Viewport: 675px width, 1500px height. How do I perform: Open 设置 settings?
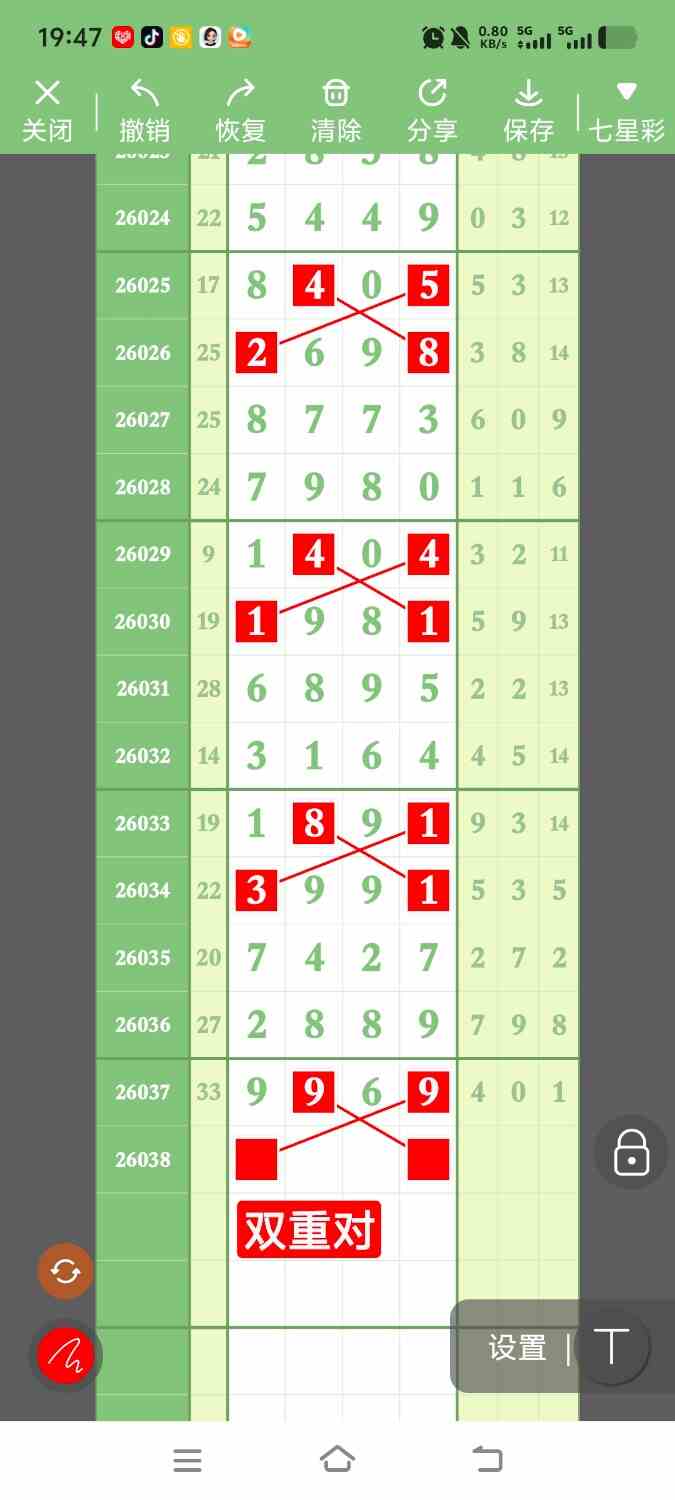click(x=517, y=1348)
